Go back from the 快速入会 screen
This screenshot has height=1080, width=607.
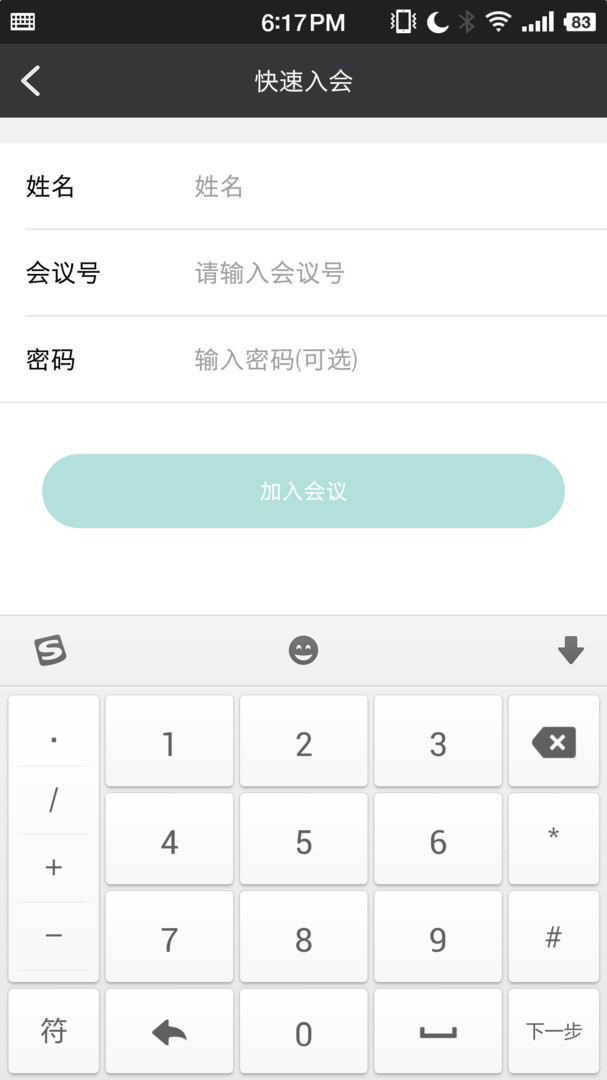click(31, 81)
